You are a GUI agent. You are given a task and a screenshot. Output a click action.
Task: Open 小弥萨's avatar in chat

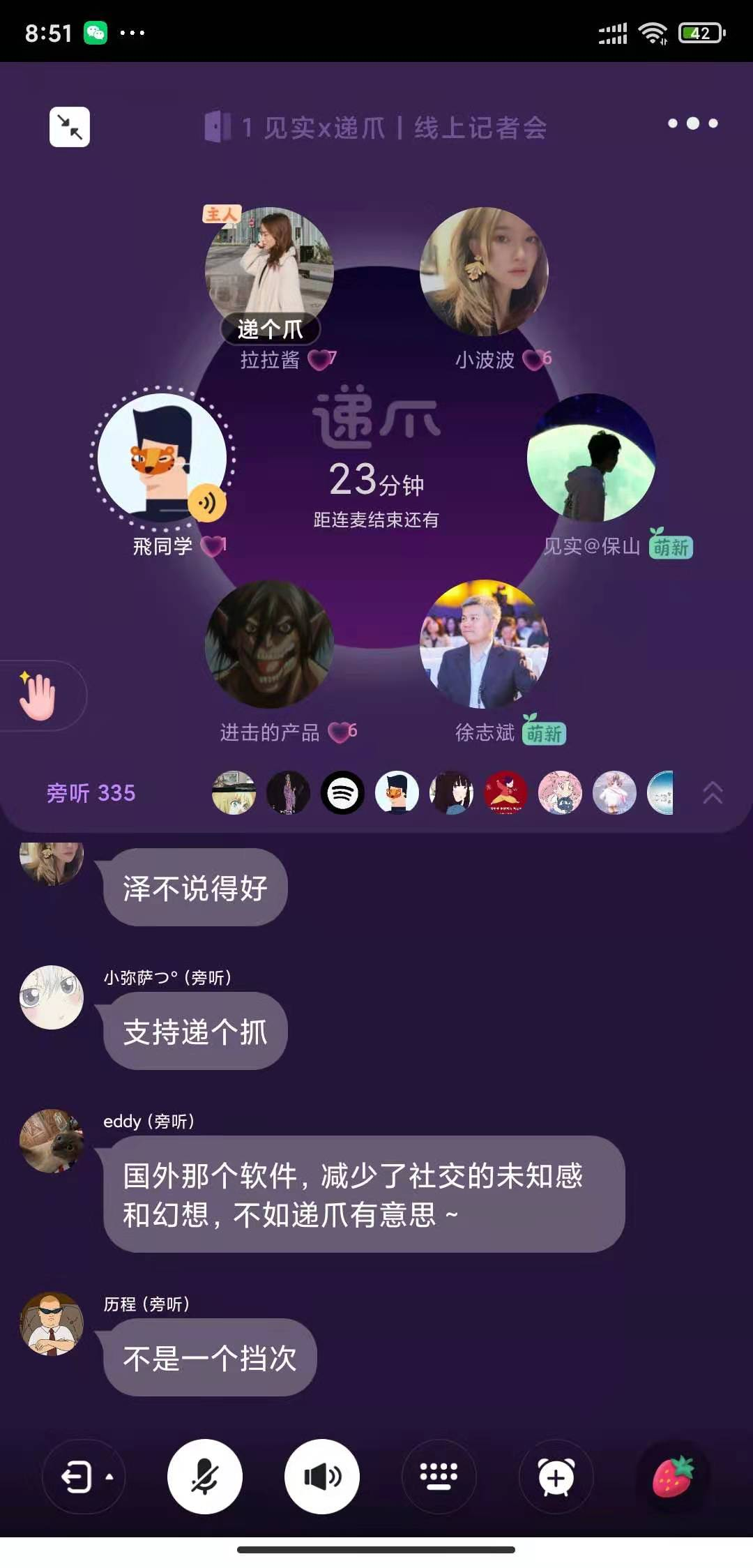tap(52, 997)
